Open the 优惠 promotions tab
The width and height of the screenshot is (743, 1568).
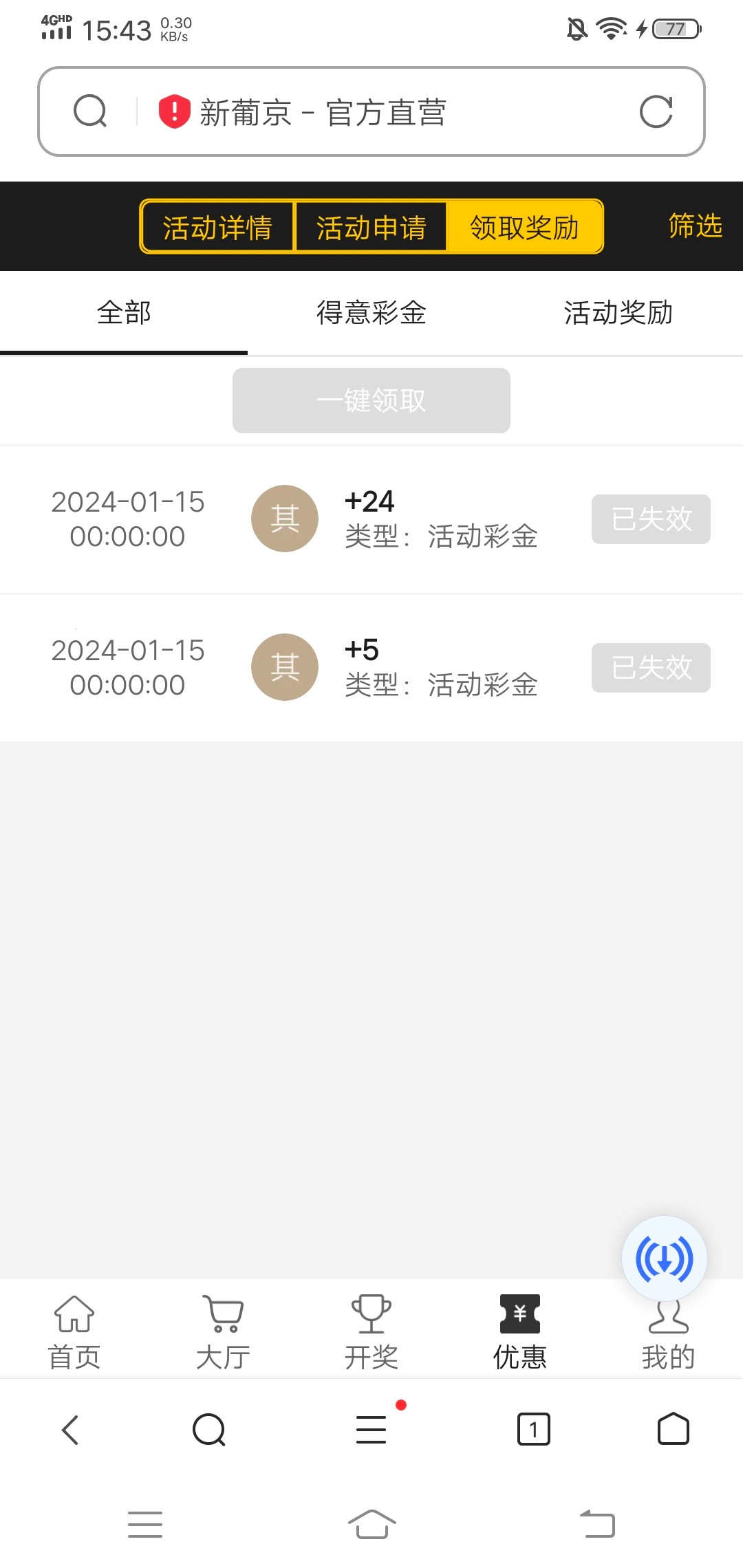click(x=520, y=1331)
